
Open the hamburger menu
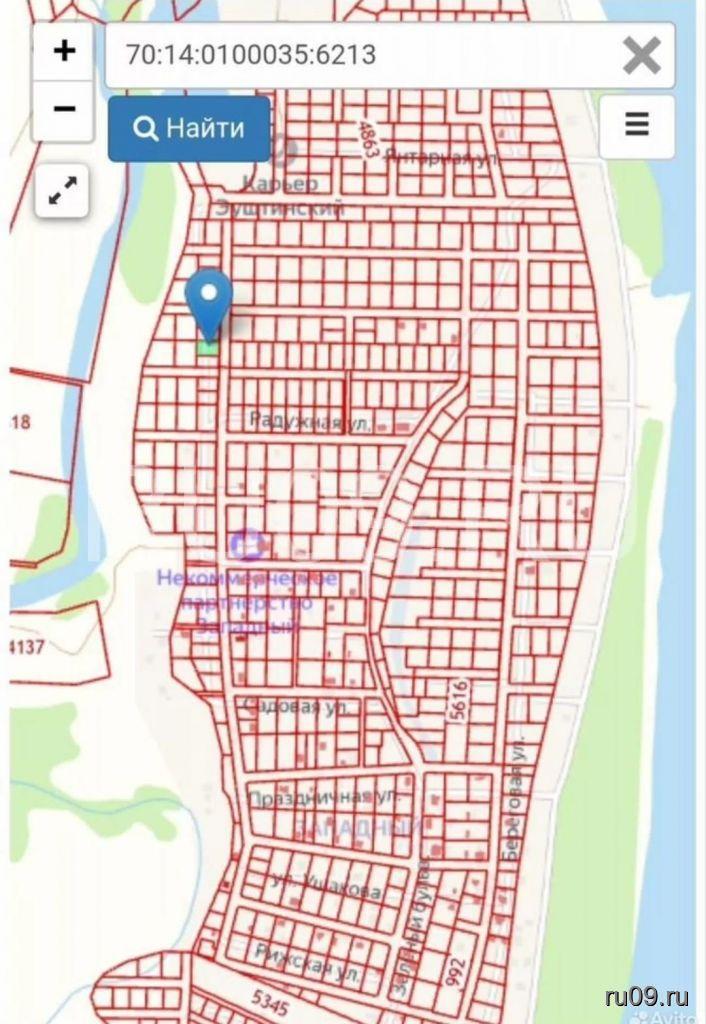coord(637,124)
